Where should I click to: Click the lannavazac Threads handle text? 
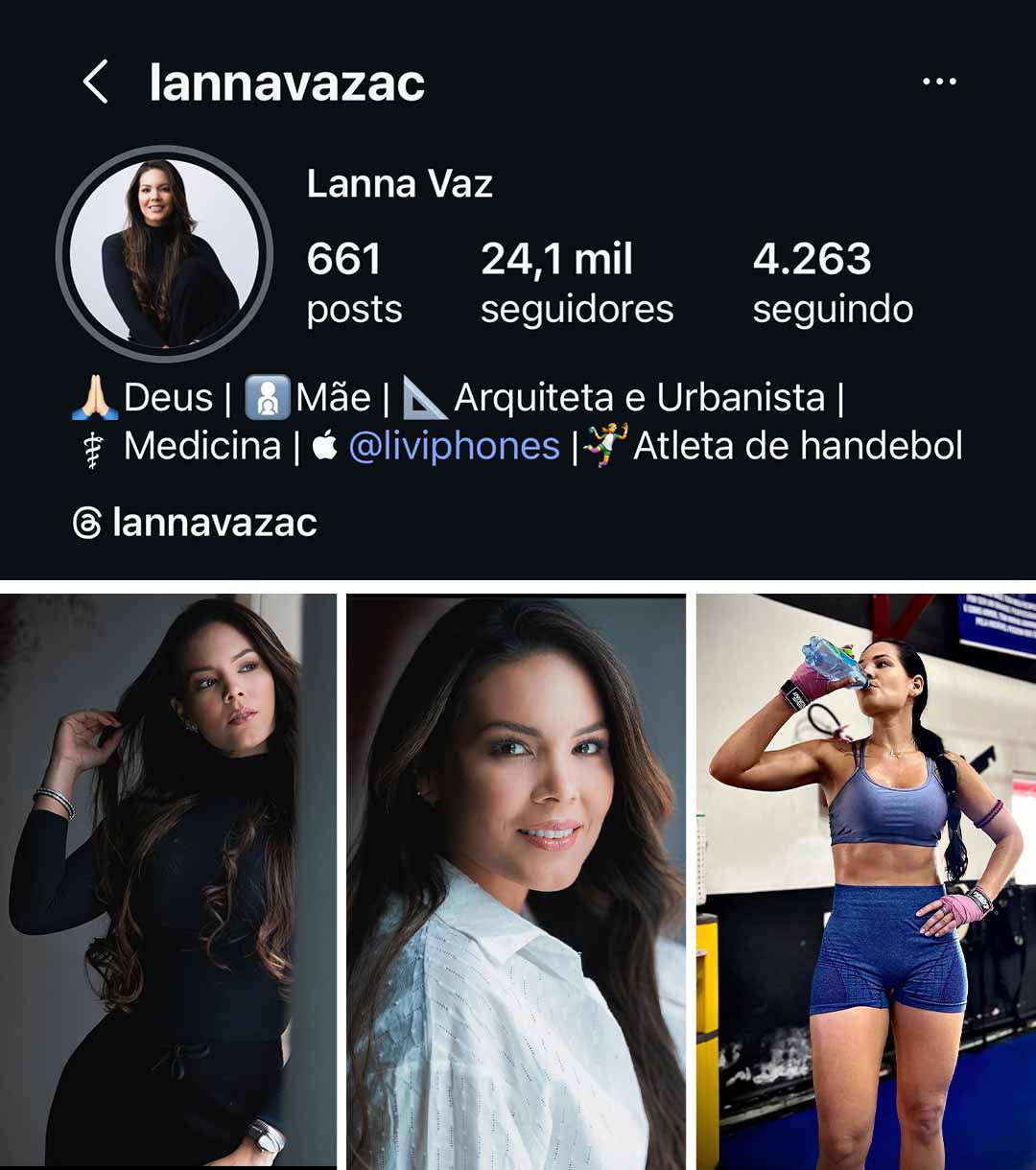click(213, 523)
